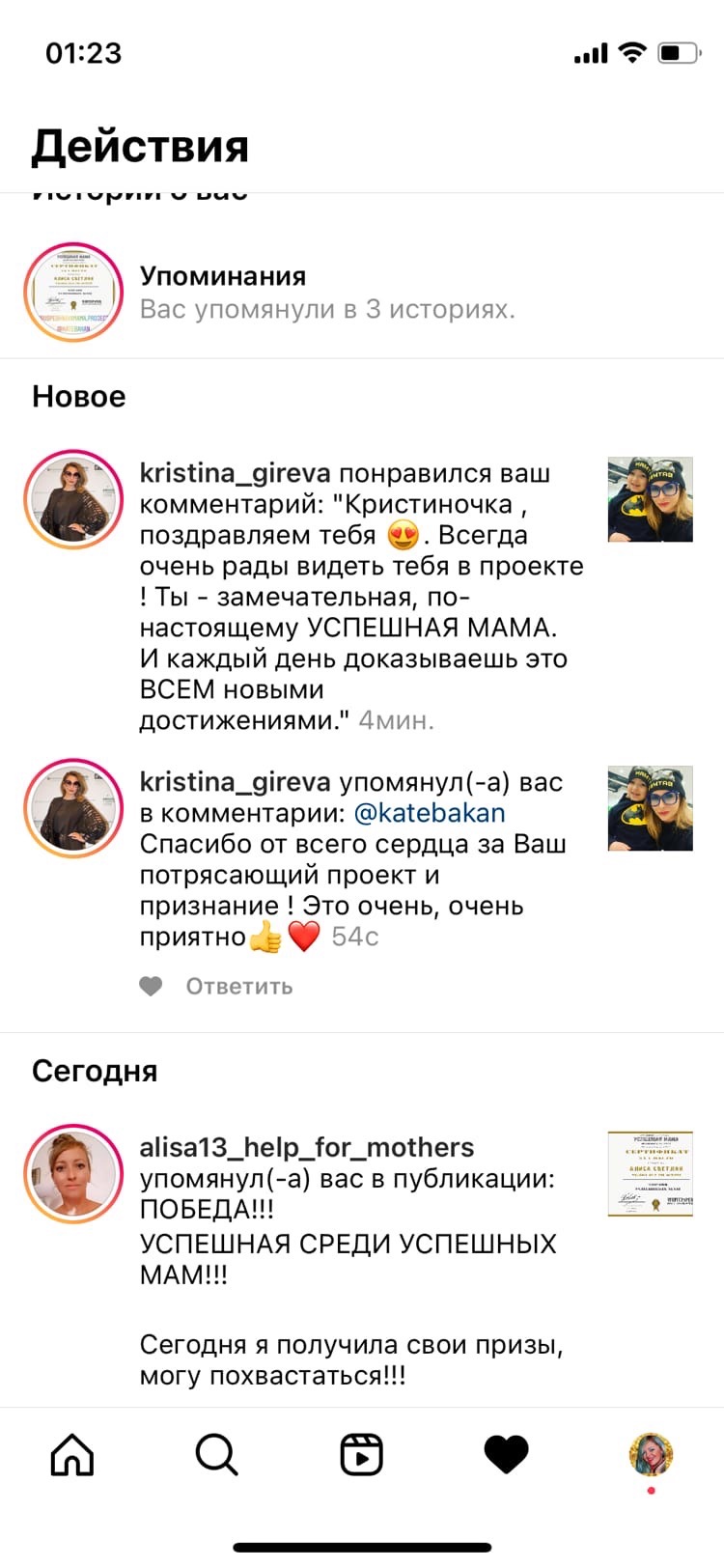Like kristina_gireva's comment with the heart icon
The image size is (724, 1568).
(x=151, y=986)
